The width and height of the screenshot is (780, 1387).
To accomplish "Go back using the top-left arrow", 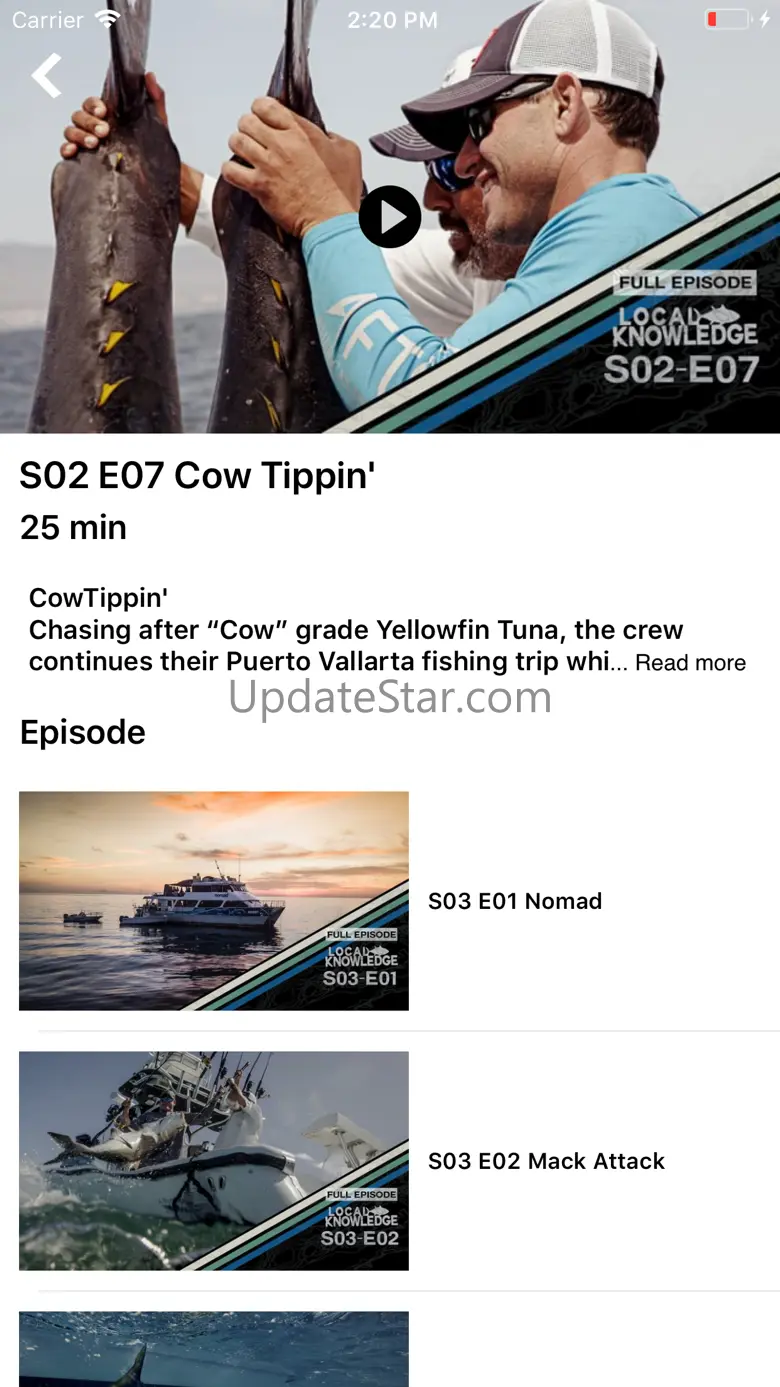I will pyautogui.click(x=46, y=76).
